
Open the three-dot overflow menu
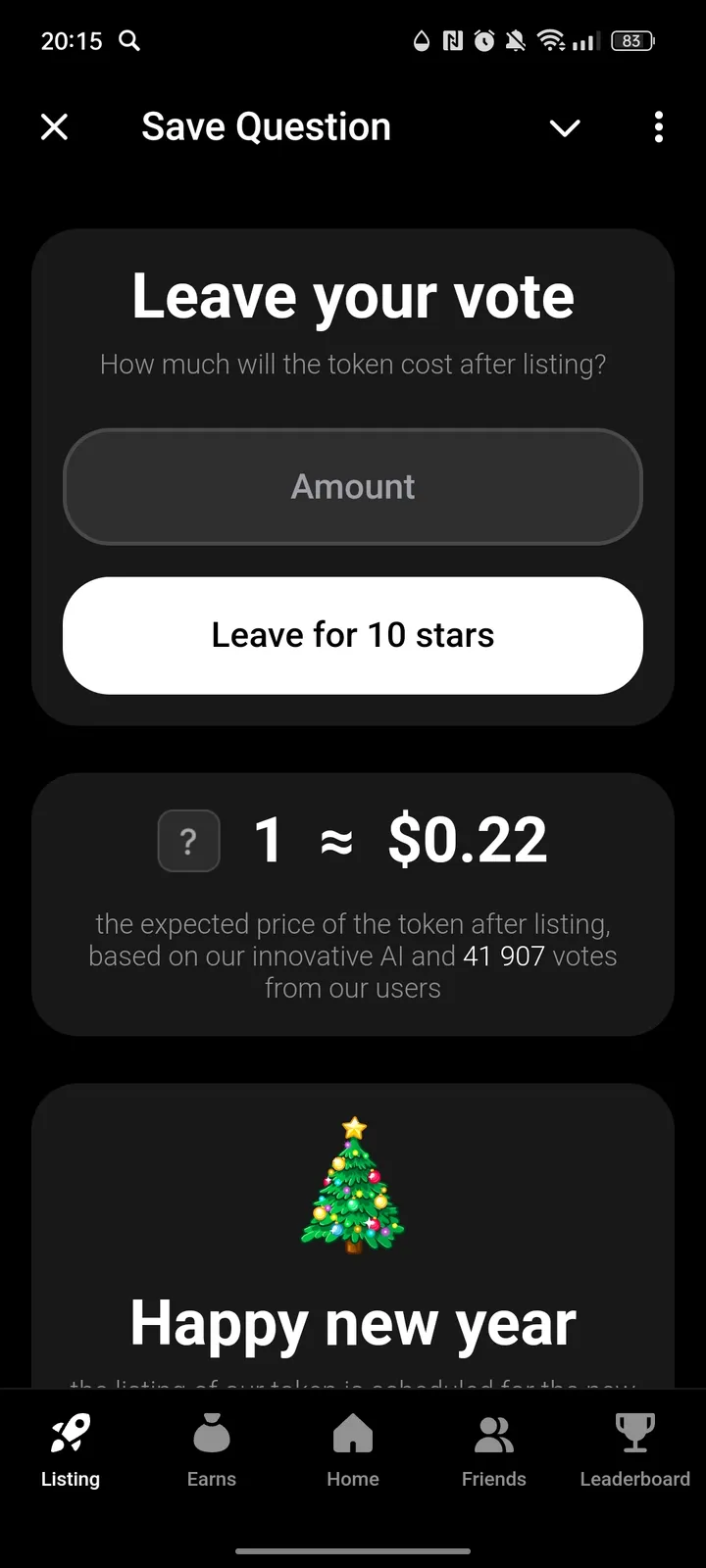[658, 127]
